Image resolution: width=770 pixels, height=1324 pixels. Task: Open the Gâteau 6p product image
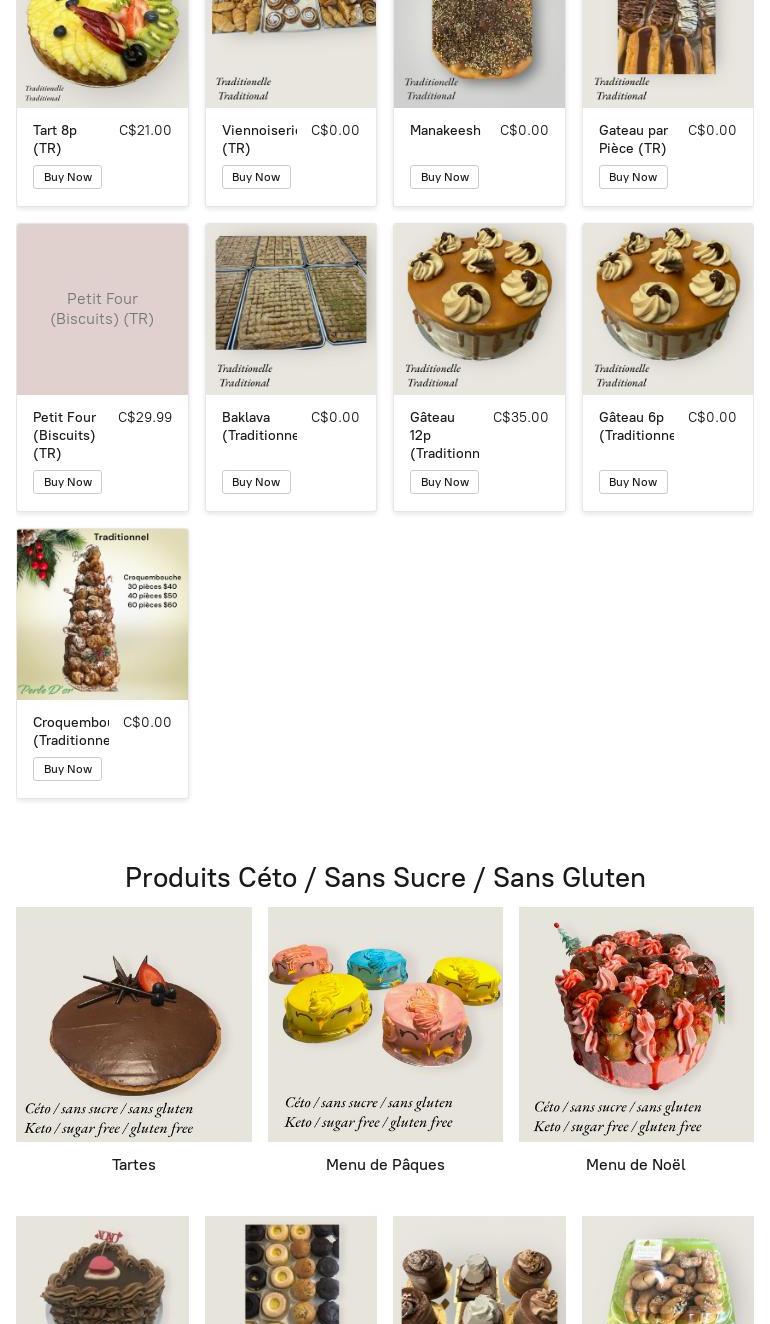pos(668,309)
